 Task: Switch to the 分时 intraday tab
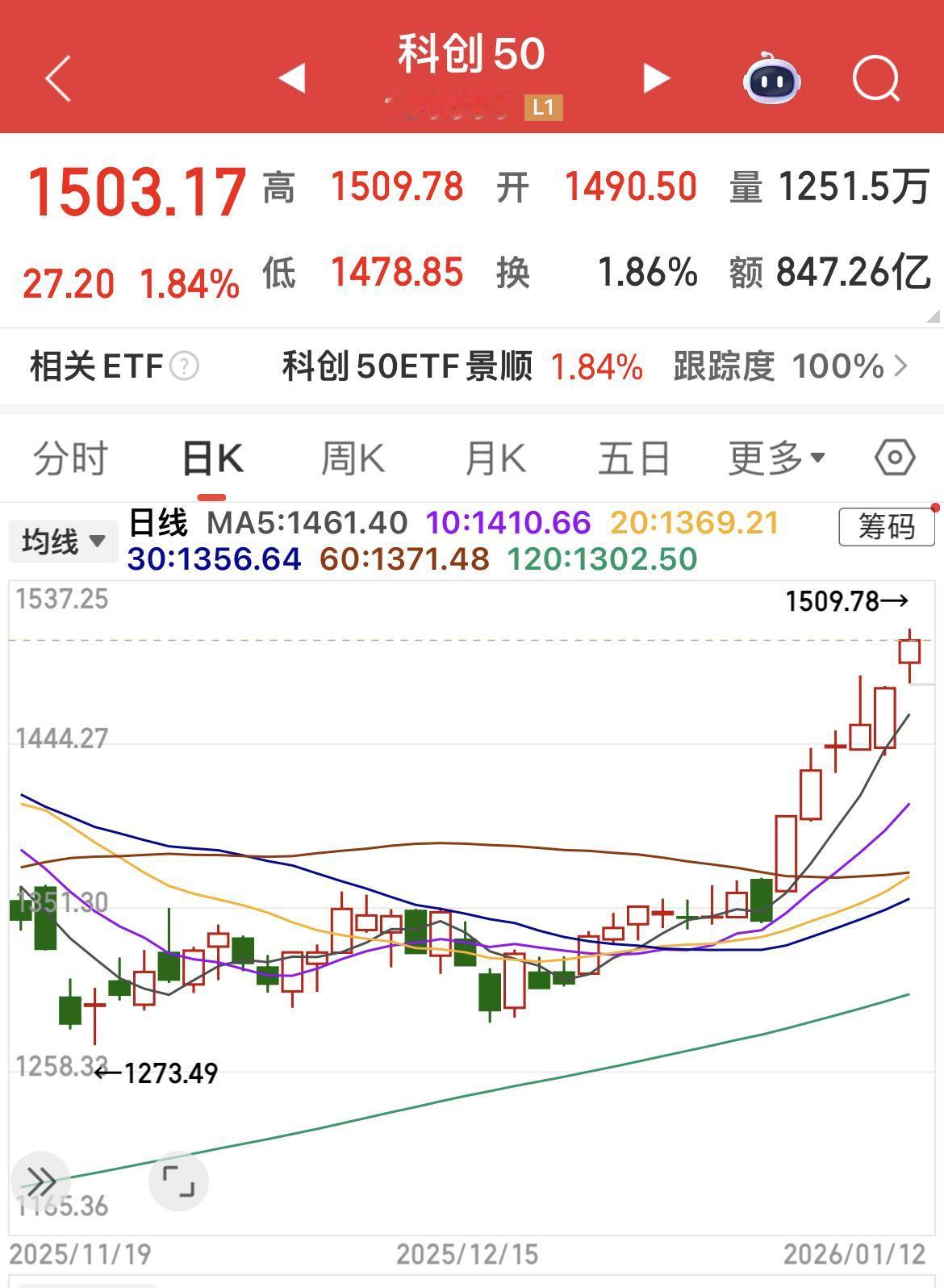71,457
